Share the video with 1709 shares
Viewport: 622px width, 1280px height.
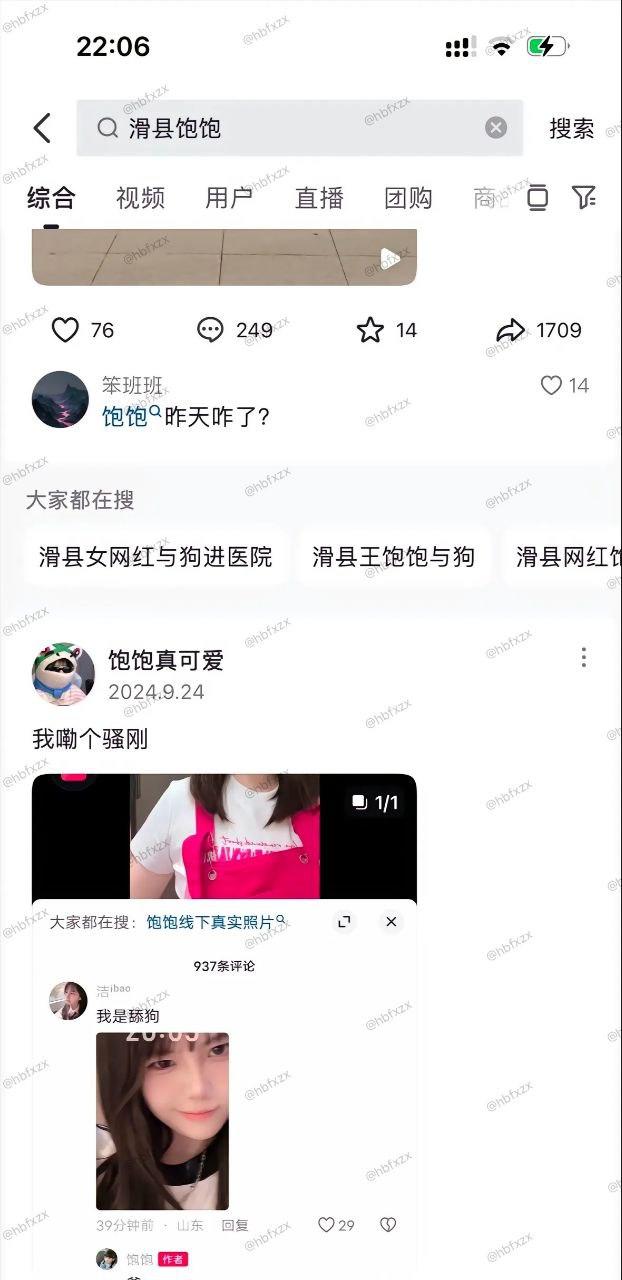pos(511,330)
